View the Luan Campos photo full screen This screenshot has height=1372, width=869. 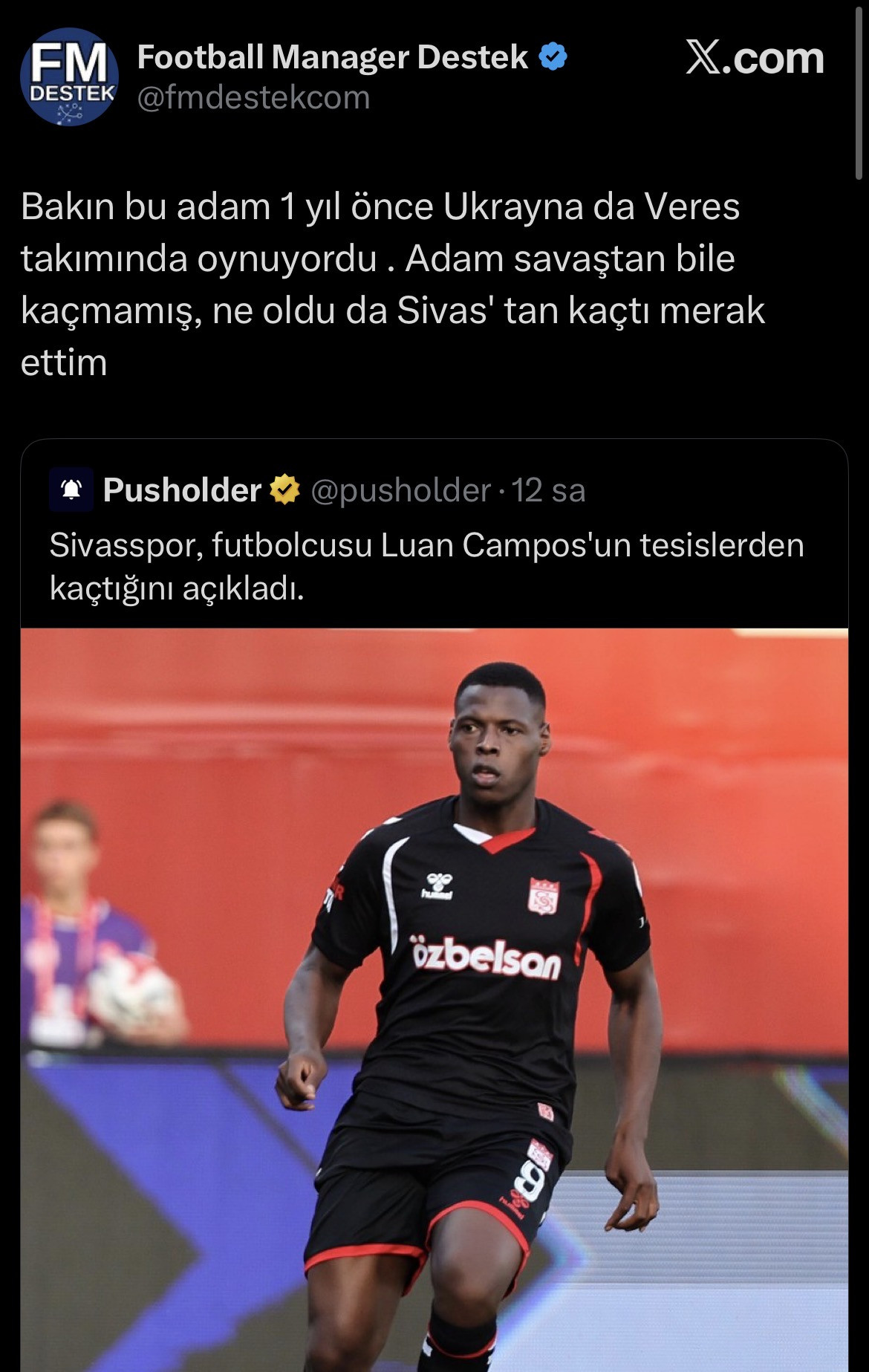coord(434,995)
